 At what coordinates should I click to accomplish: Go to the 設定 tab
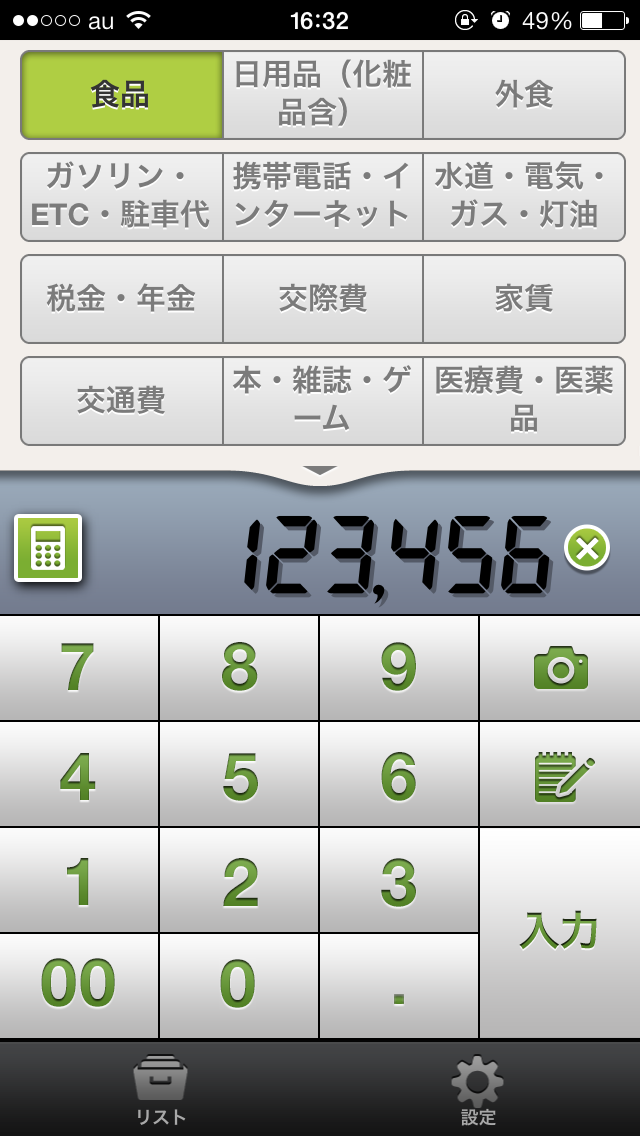[478, 1090]
